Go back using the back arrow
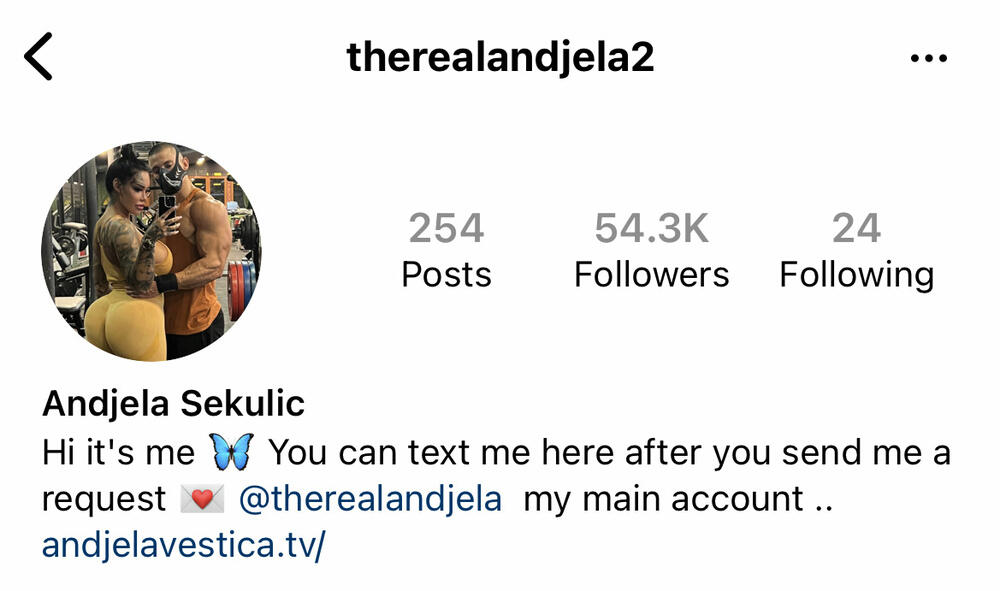Viewport: 1000px width, 591px height. [x=38, y=57]
